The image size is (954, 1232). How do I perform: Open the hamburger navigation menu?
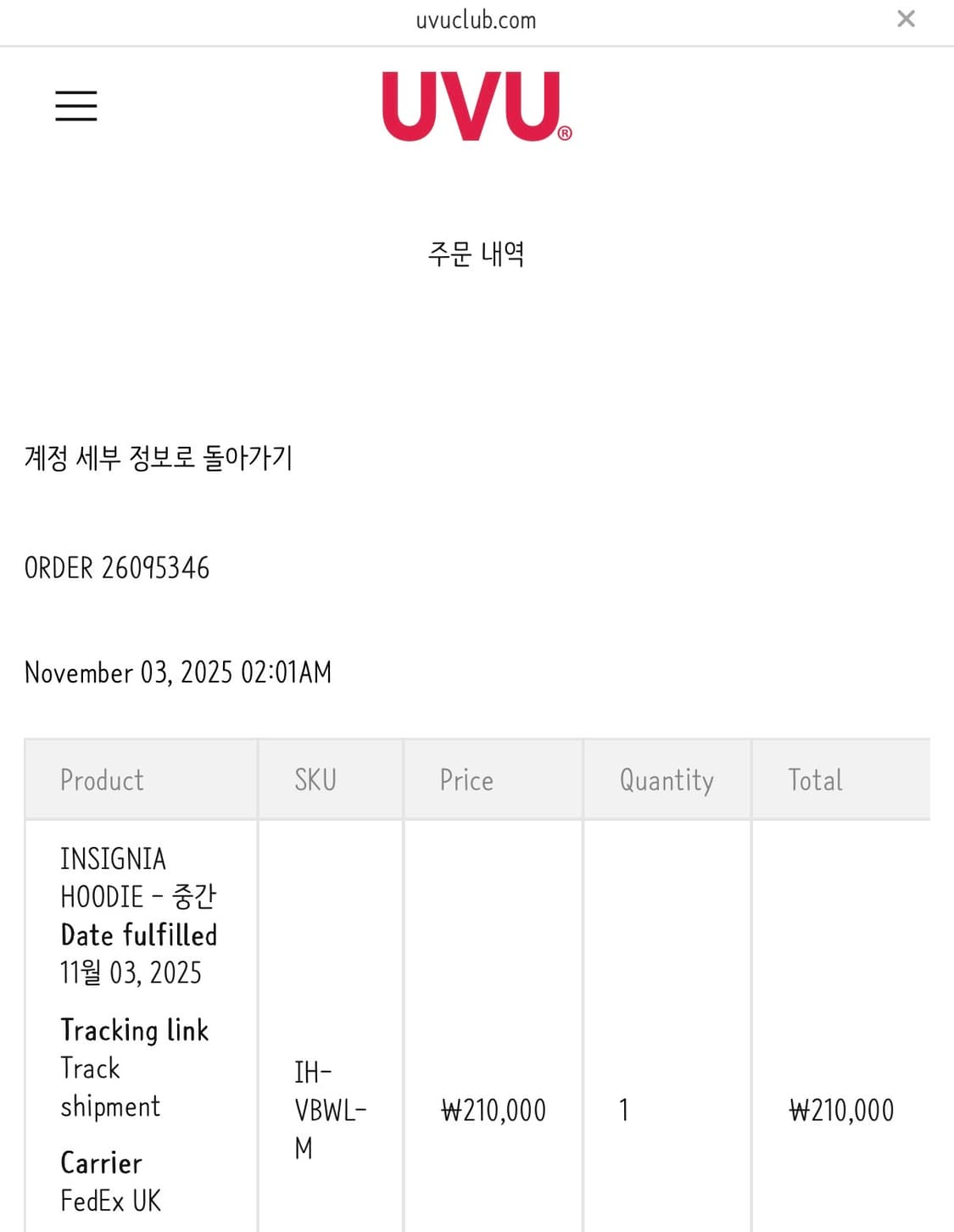[75, 105]
